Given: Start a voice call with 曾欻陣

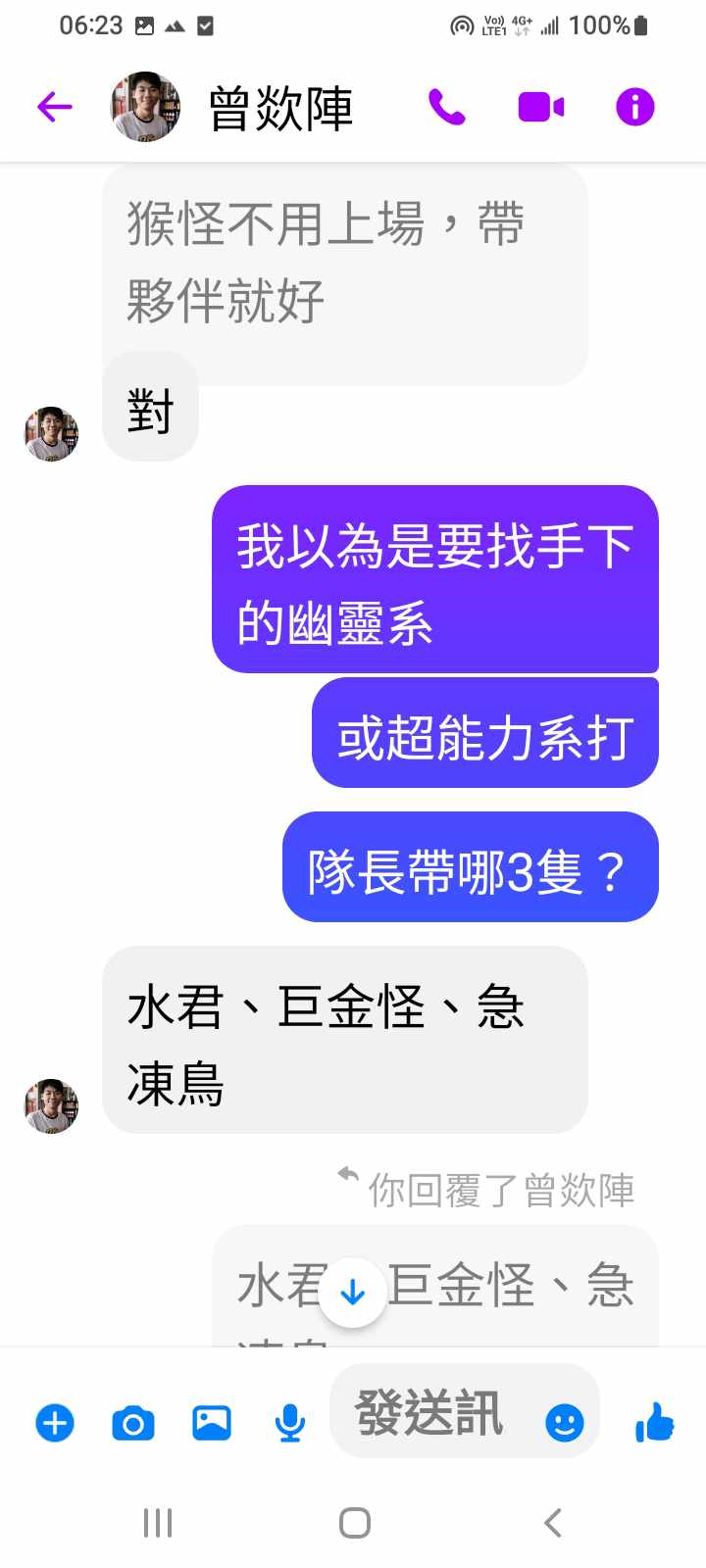Looking at the screenshot, I should pyautogui.click(x=446, y=107).
